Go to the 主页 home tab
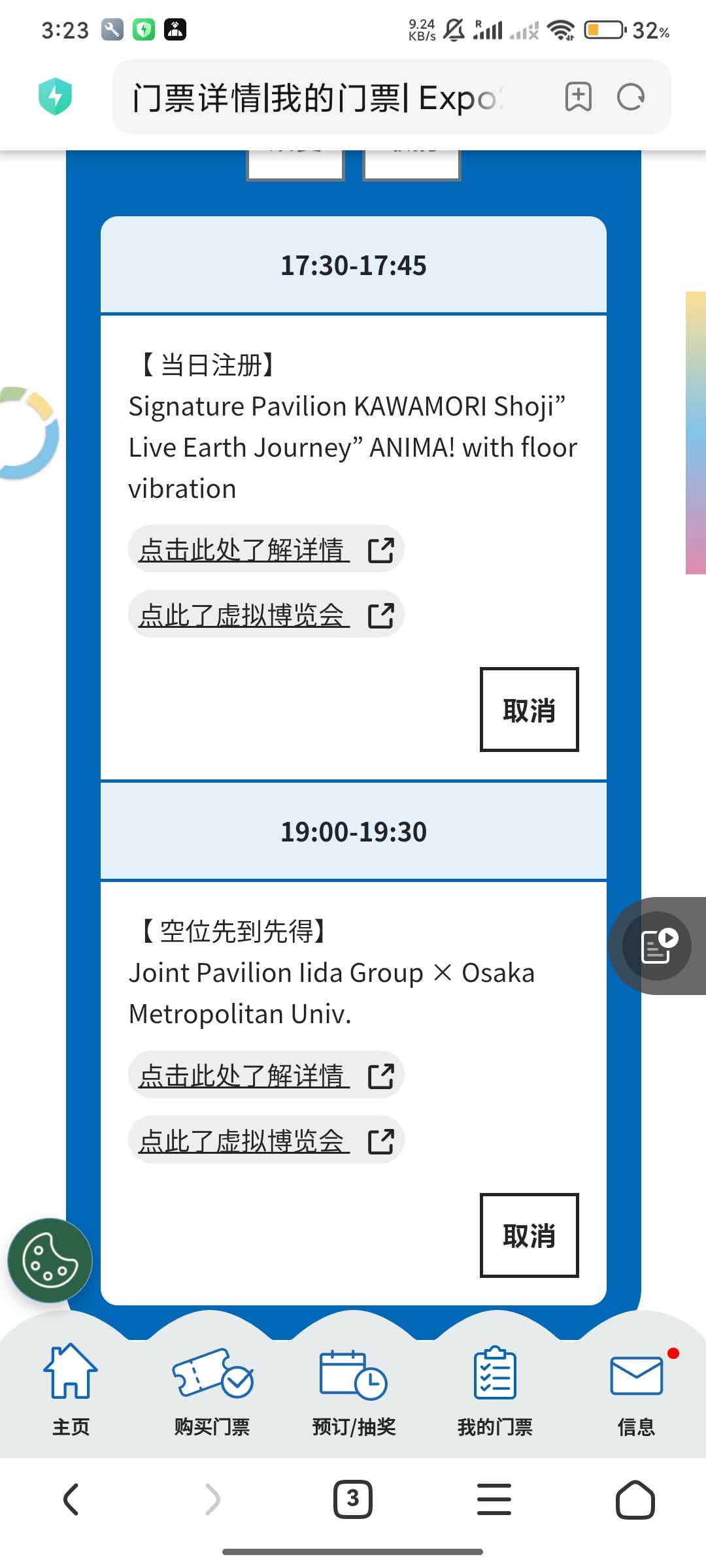This screenshot has width=706, height=1568. click(71, 1389)
